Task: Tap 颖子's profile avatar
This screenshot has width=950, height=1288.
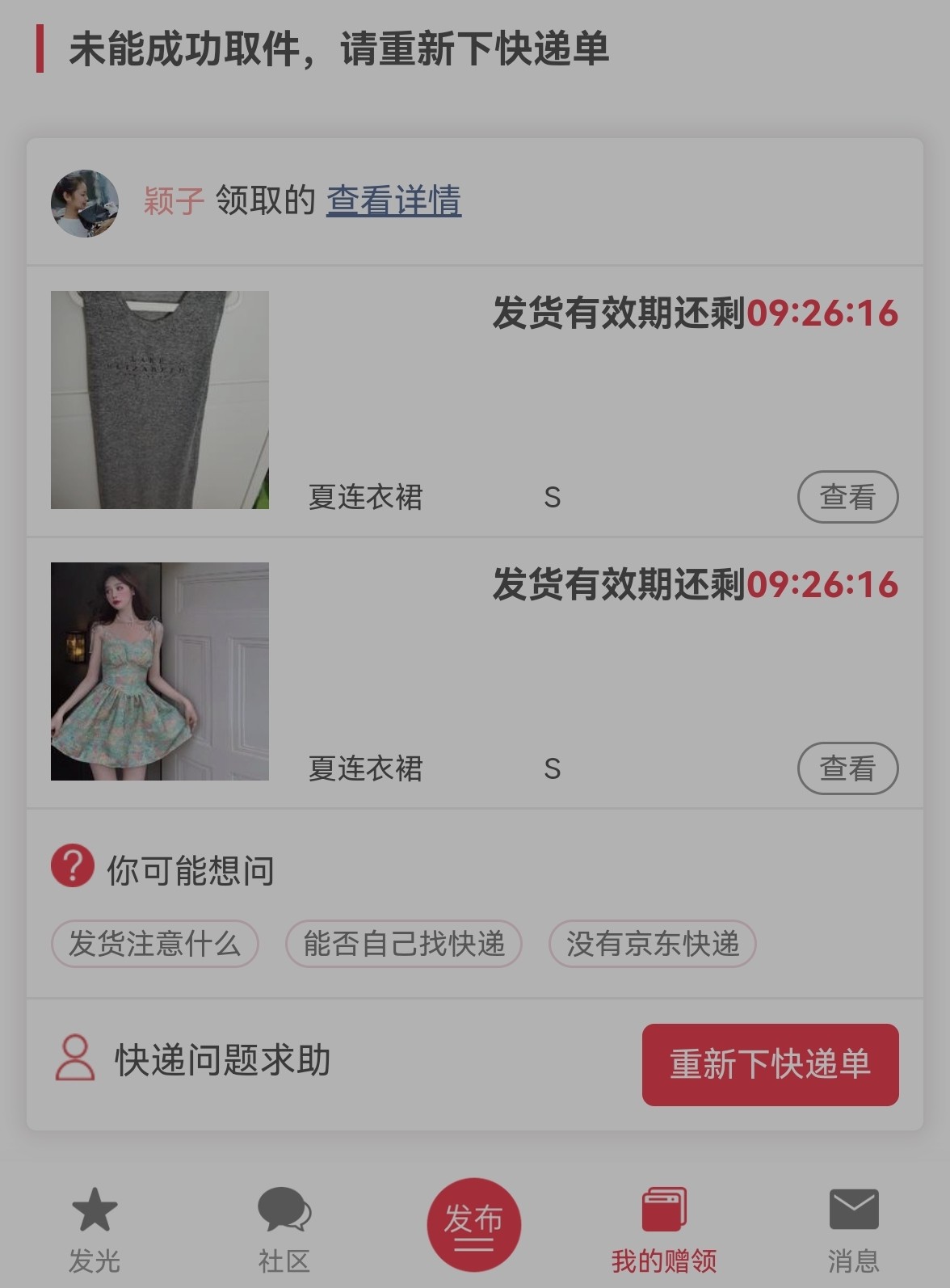Action: coord(85,203)
